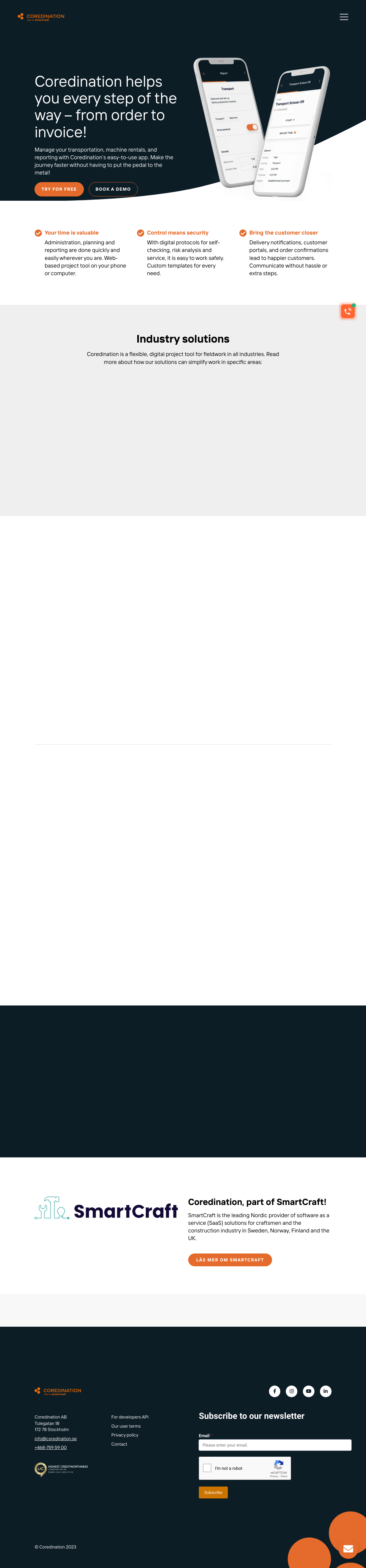Tap the Subscribe button
Viewport: 366px width, 1568px height.
[213, 1493]
